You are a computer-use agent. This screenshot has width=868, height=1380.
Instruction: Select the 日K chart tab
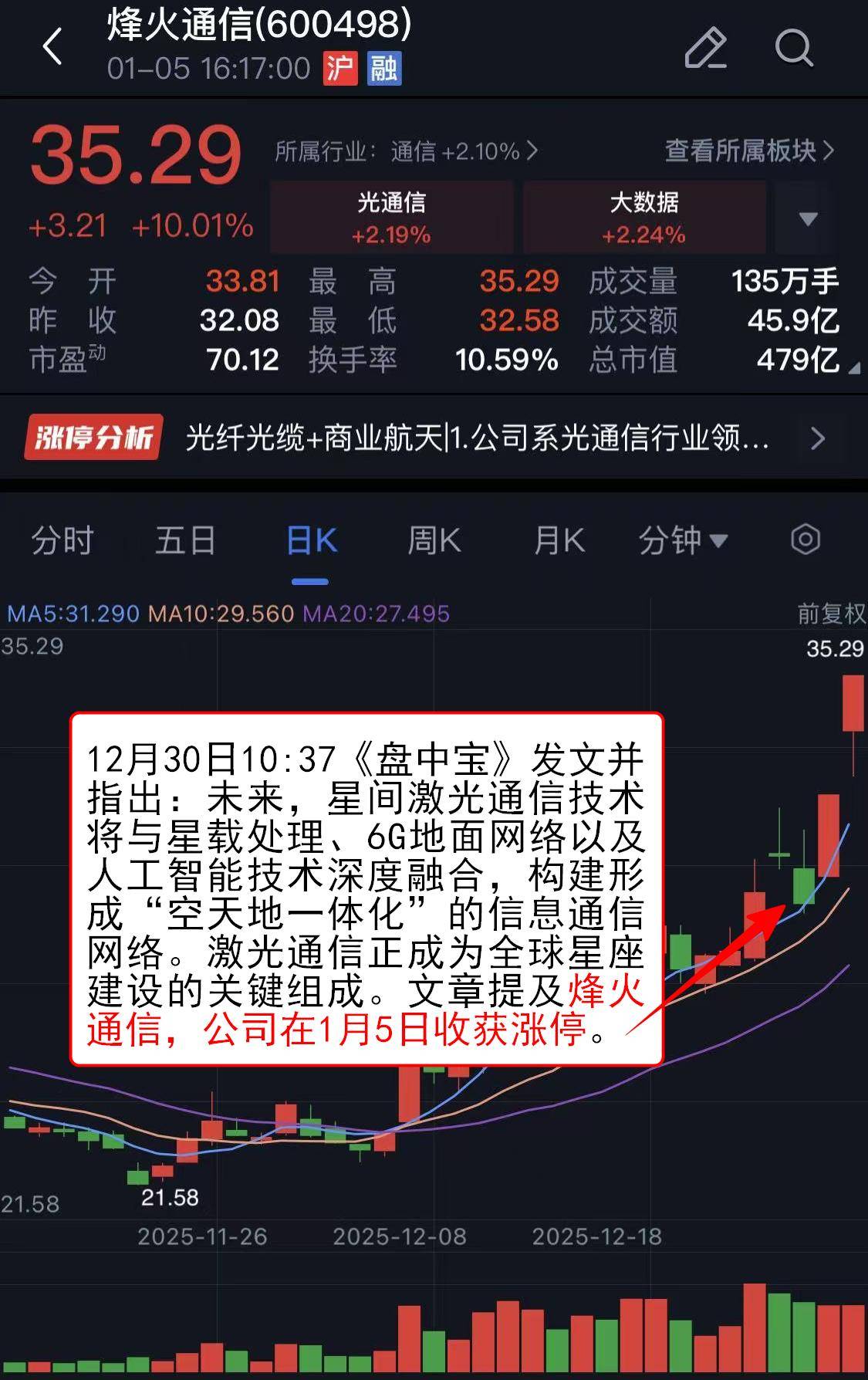(311, 540)
